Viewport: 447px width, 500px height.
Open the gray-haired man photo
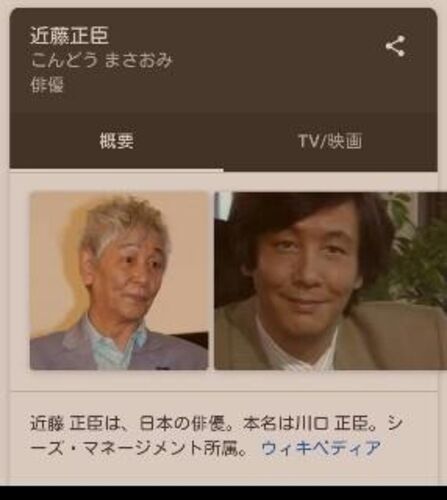click(119, 281)
